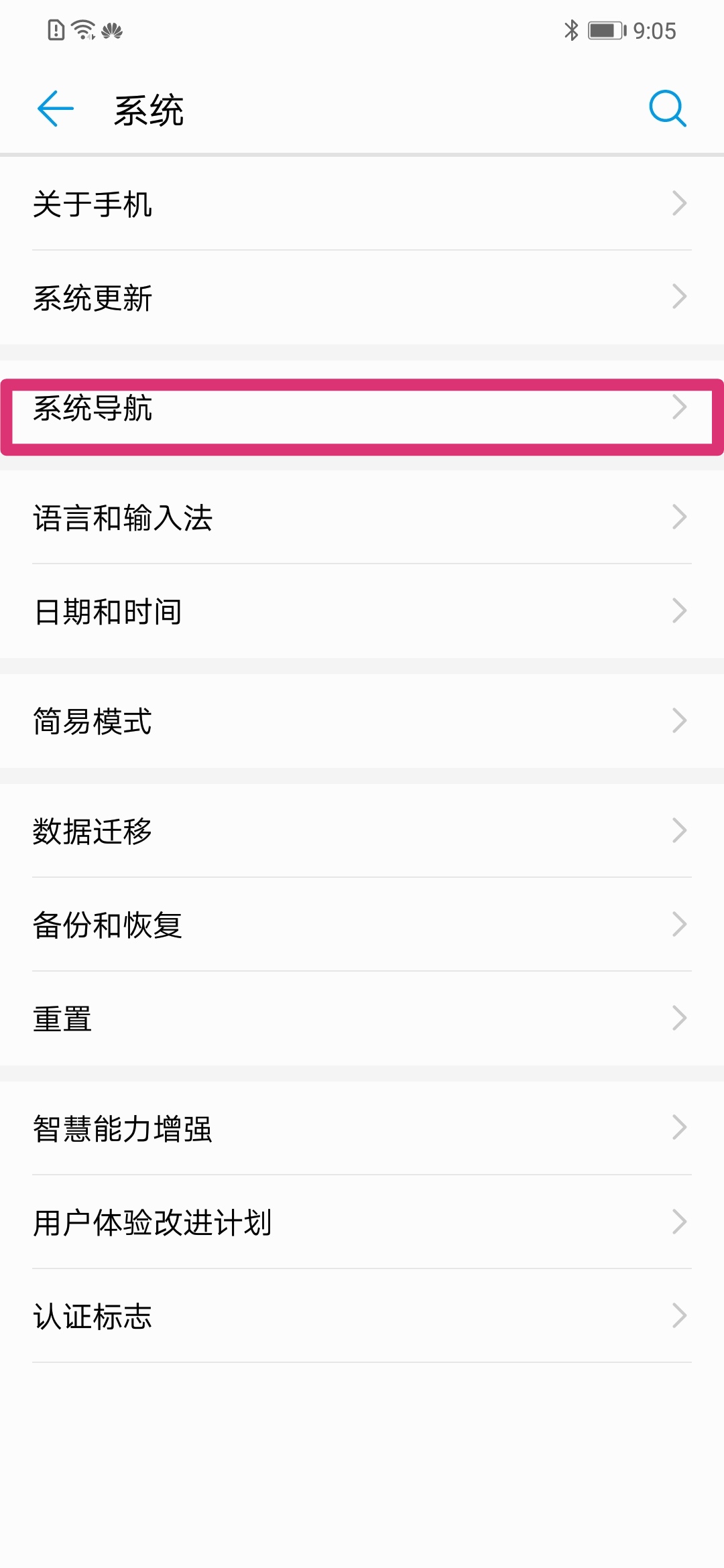This screenshot has width=724, height=1568.
Task: Open the search icon in the title bar
Action: click(668, 109)
